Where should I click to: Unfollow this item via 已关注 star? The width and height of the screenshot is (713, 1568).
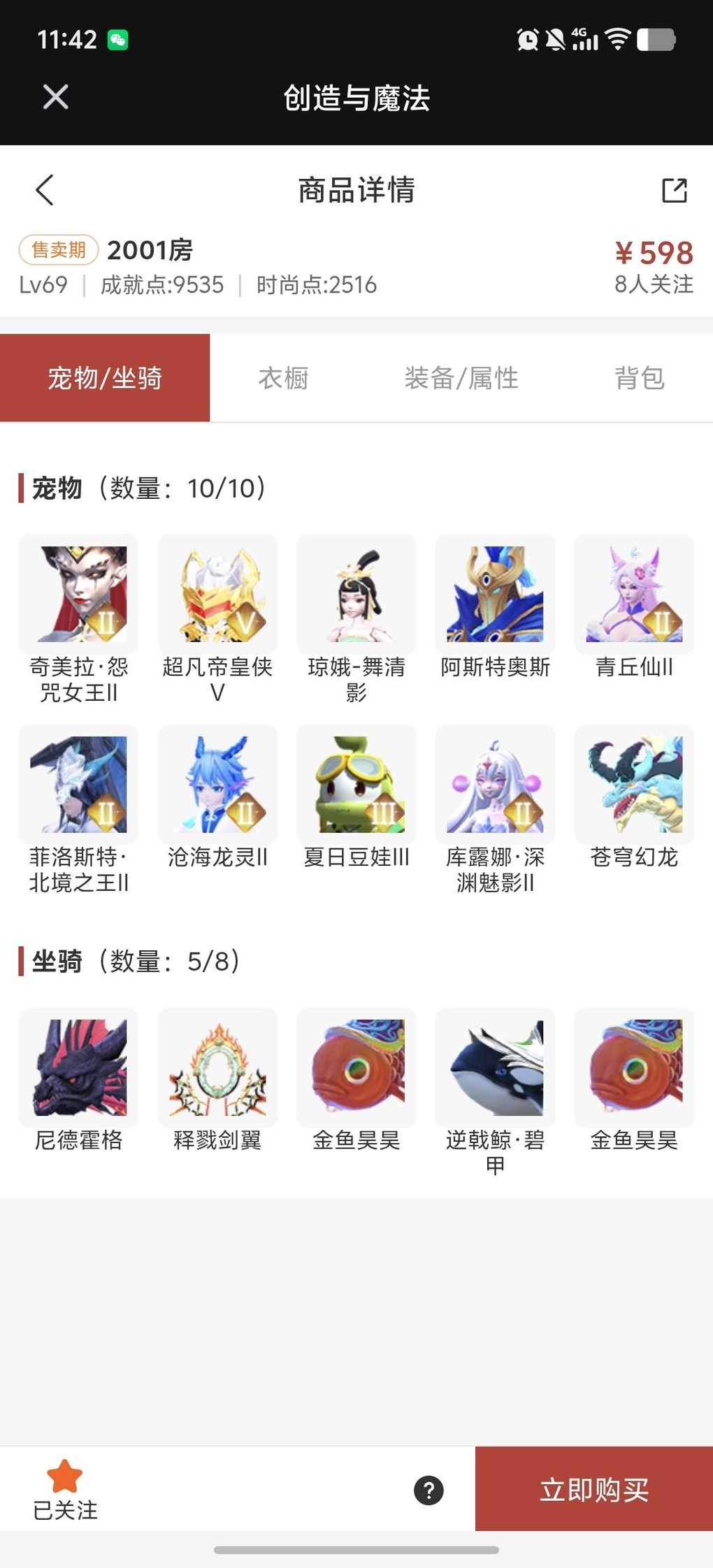click(x=65, y=1488)
